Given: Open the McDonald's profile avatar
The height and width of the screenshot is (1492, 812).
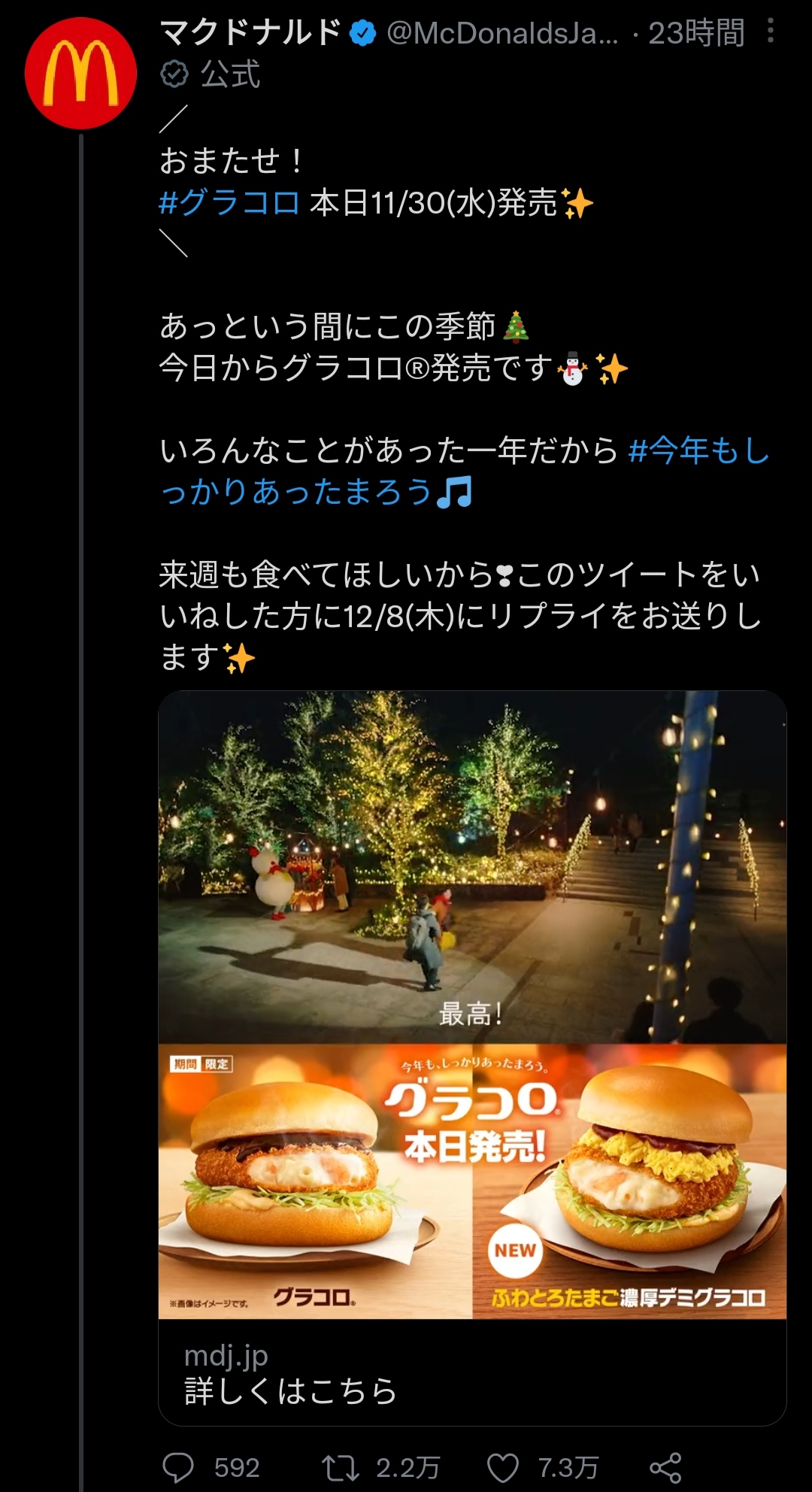Looking at the screenshot, I should pyautogui.click(x=80, y=74).
